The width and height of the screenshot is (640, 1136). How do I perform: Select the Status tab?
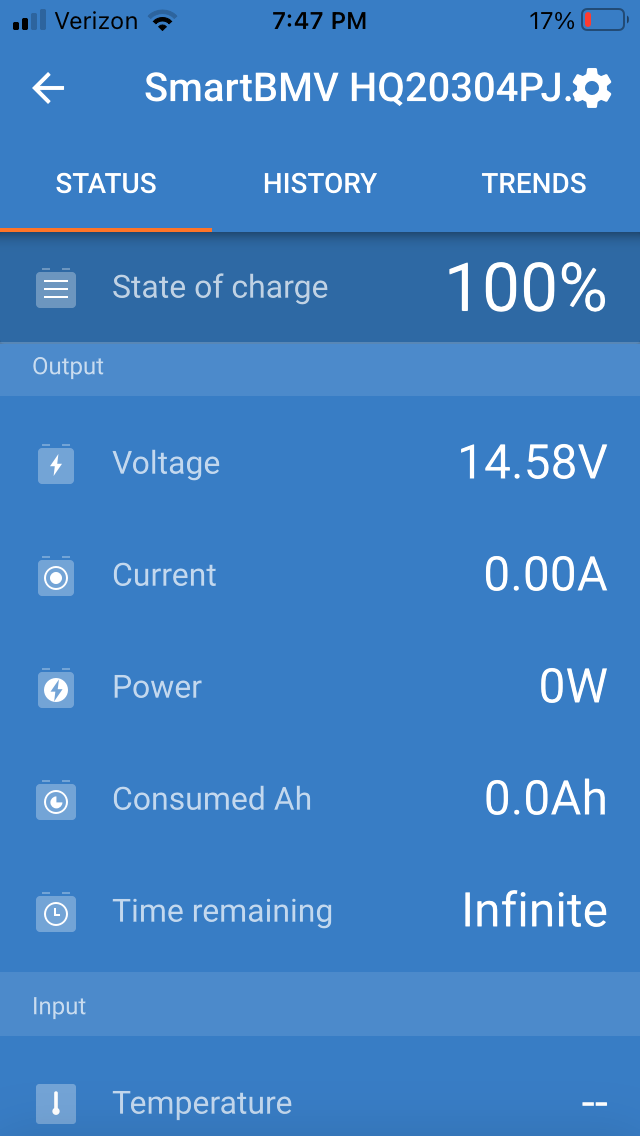click(x=106, y=183)
